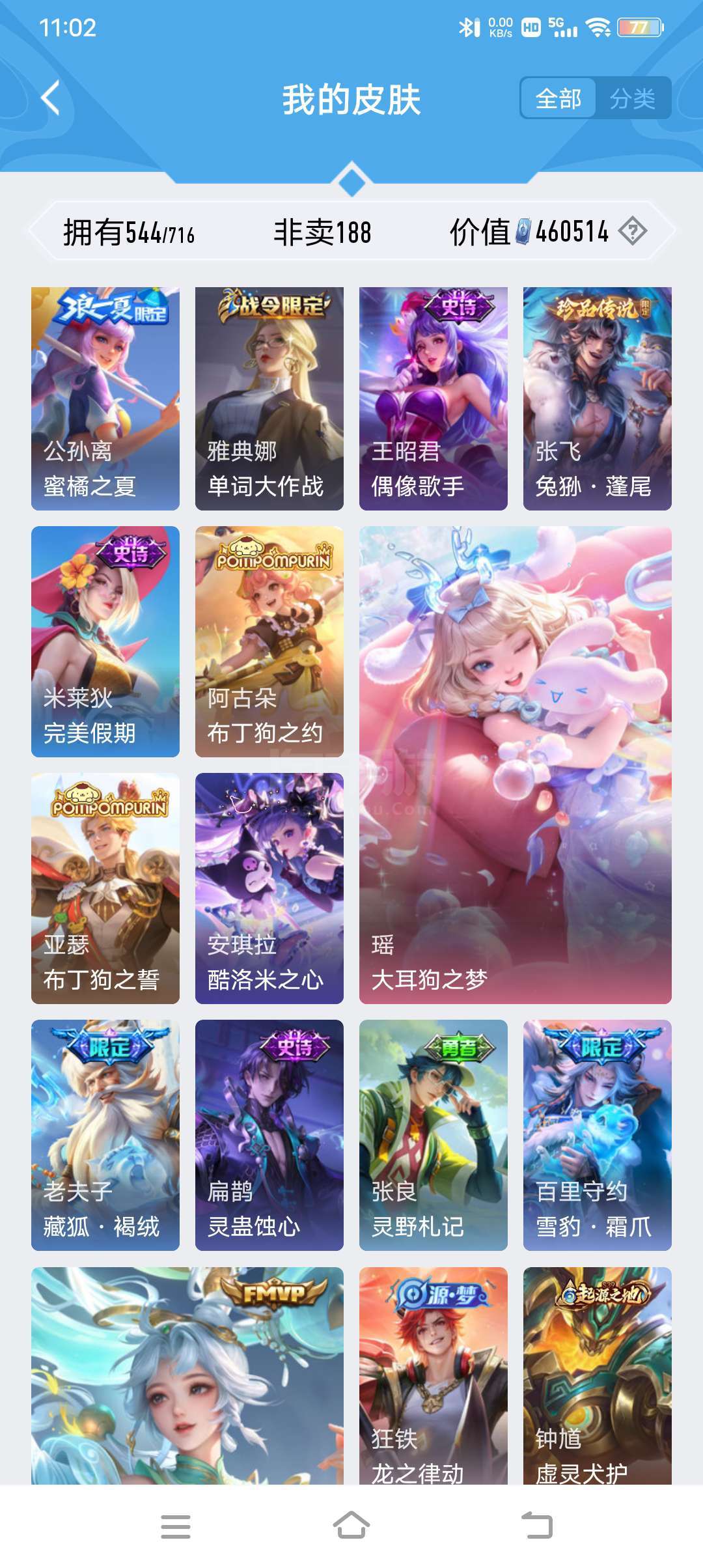Go back using the top-left arrow

click(x=51, y=98)
